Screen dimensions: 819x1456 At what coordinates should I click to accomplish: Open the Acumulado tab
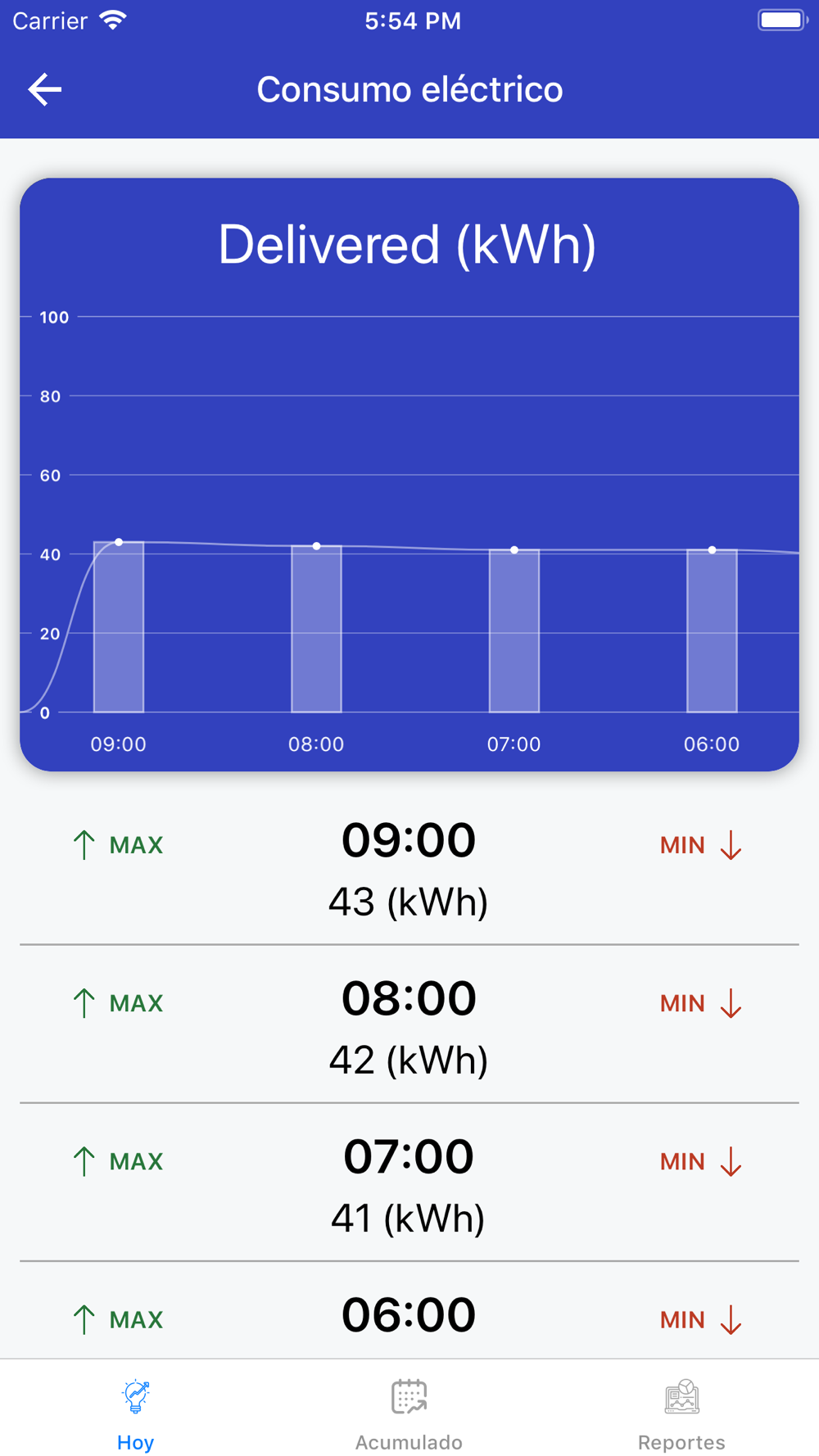point(409,1412)
